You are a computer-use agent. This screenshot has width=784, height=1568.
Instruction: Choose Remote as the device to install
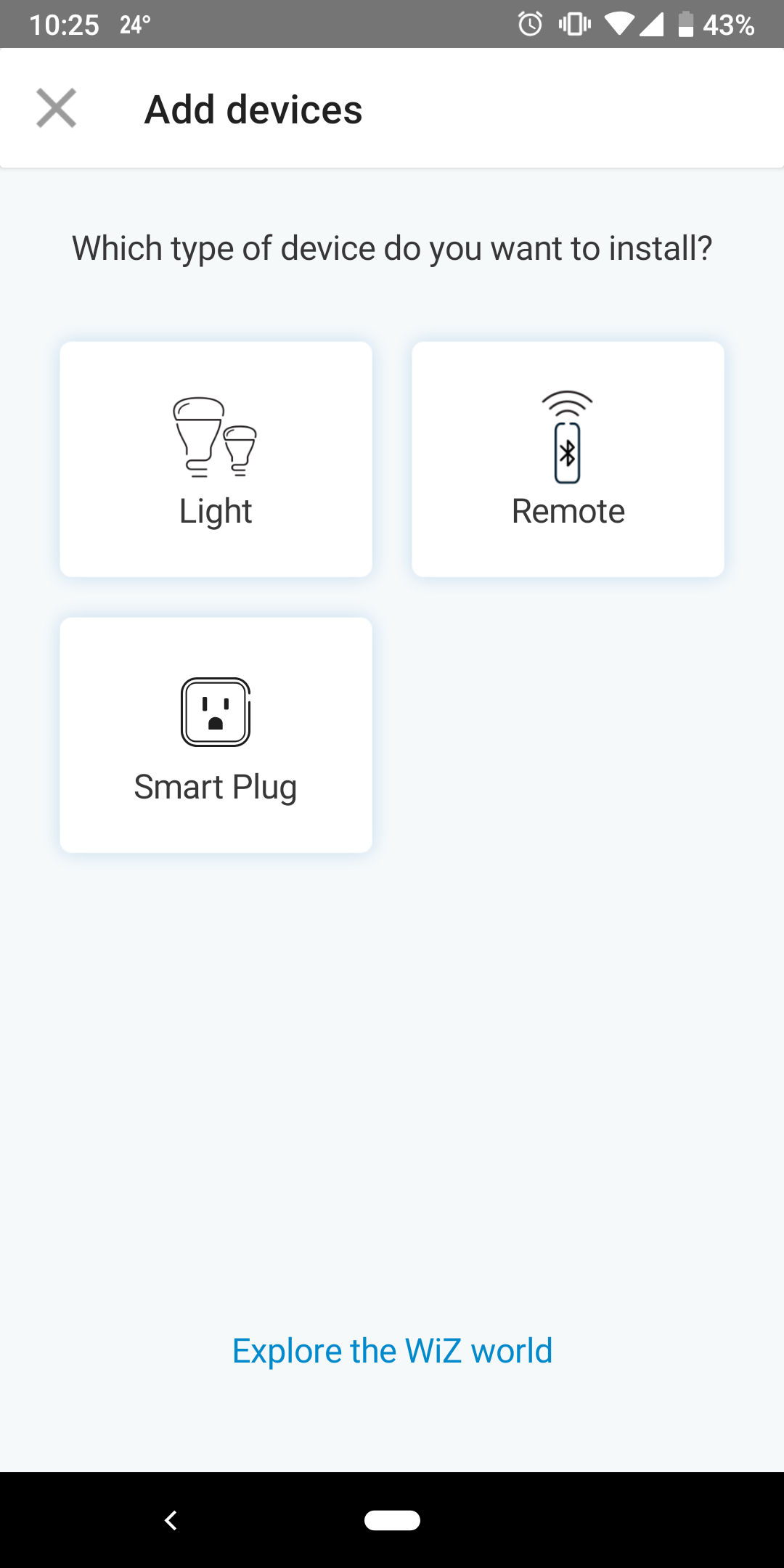coord(568,459)
